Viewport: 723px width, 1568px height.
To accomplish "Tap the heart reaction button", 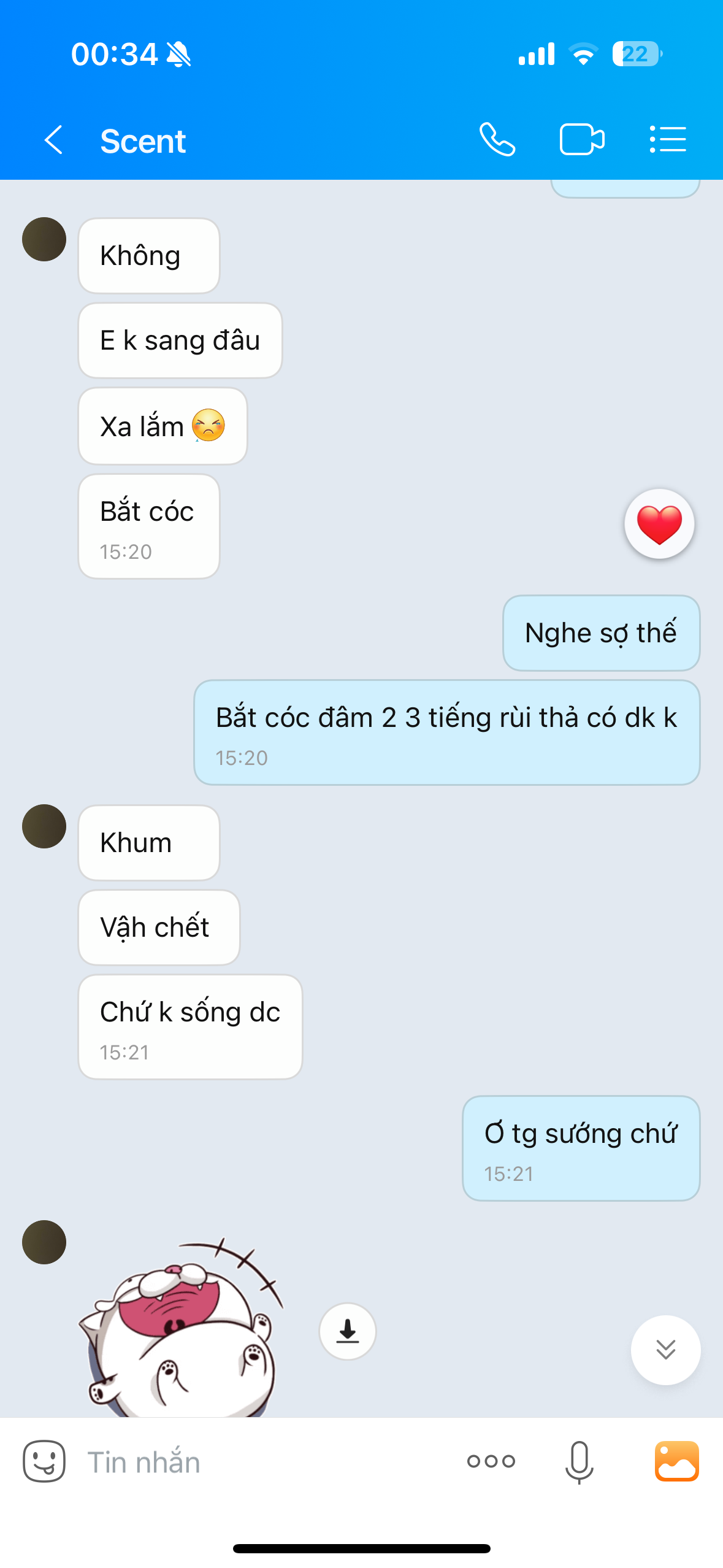I will [659, 525].
